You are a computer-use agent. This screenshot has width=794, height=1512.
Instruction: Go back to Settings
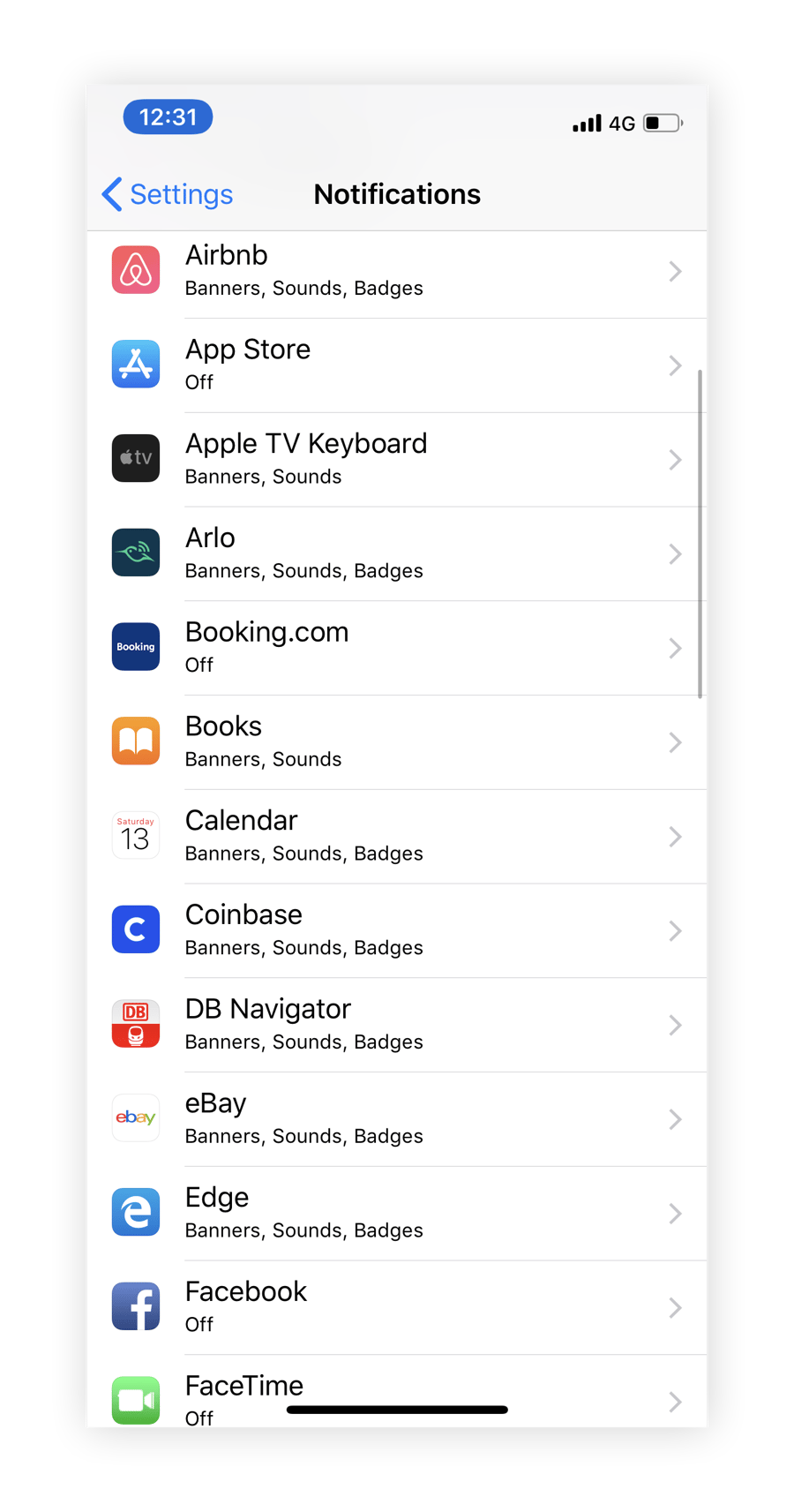[167, 194]
